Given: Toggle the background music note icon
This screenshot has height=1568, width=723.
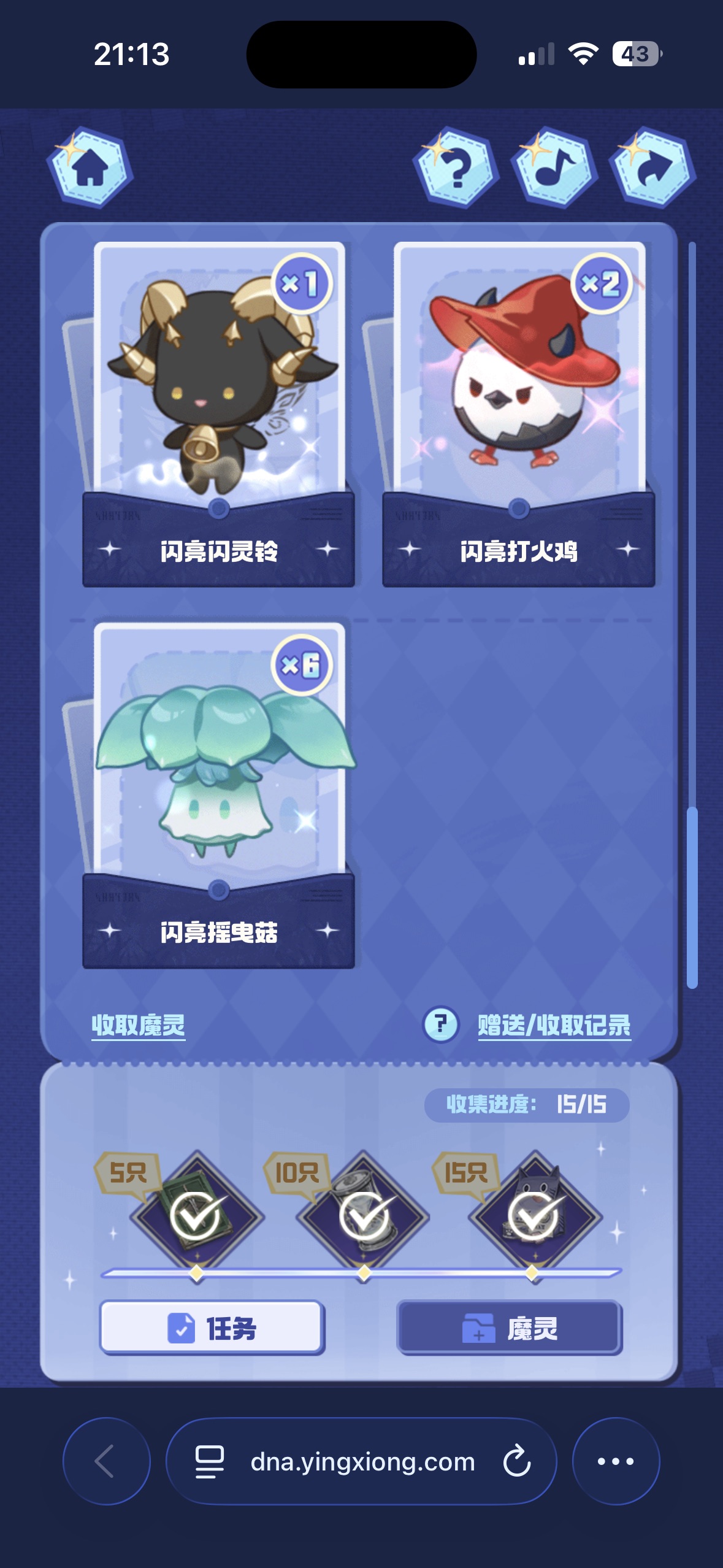Looking at the screenshot, I should click(554, 168).
